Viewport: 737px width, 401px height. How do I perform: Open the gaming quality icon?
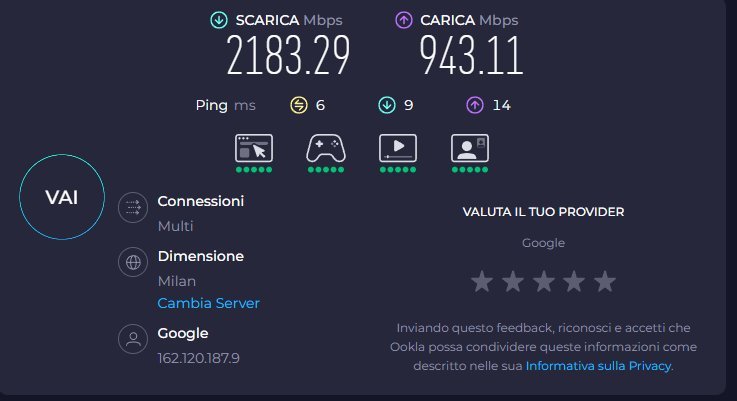[325, 150]
